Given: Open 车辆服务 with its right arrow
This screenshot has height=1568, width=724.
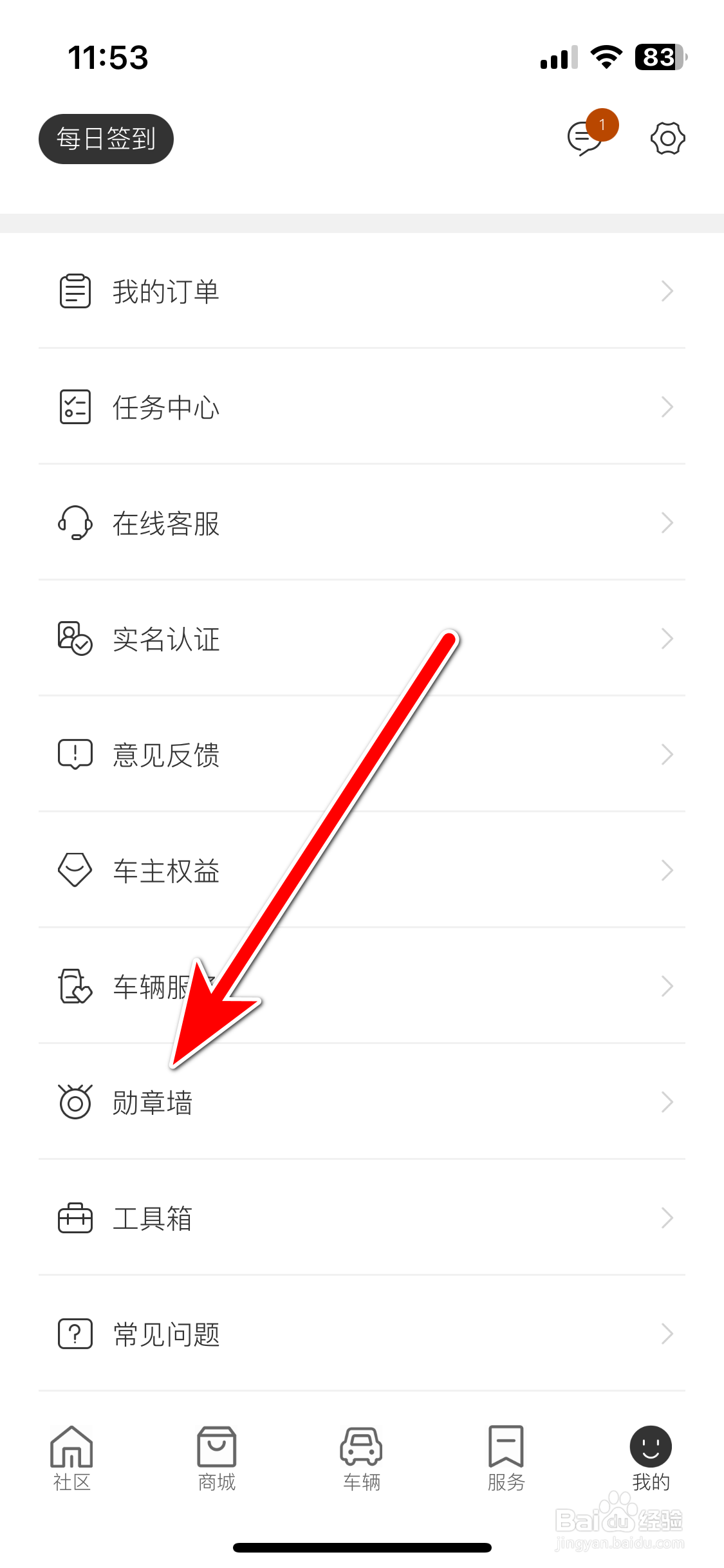Looking at the screenshot, I should tap(667, 986).
